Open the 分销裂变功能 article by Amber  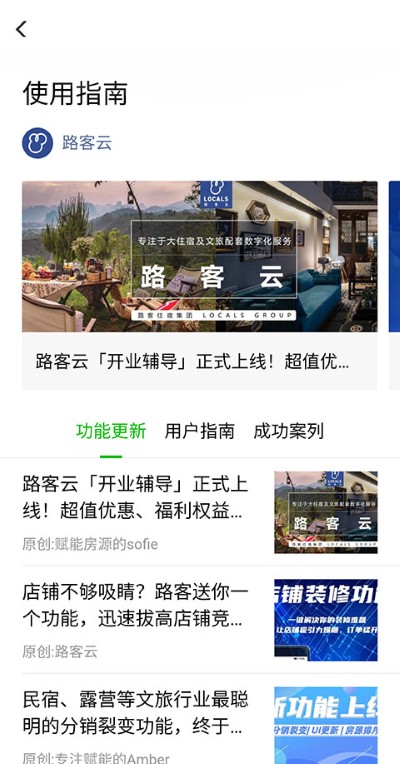click(200, 720)
